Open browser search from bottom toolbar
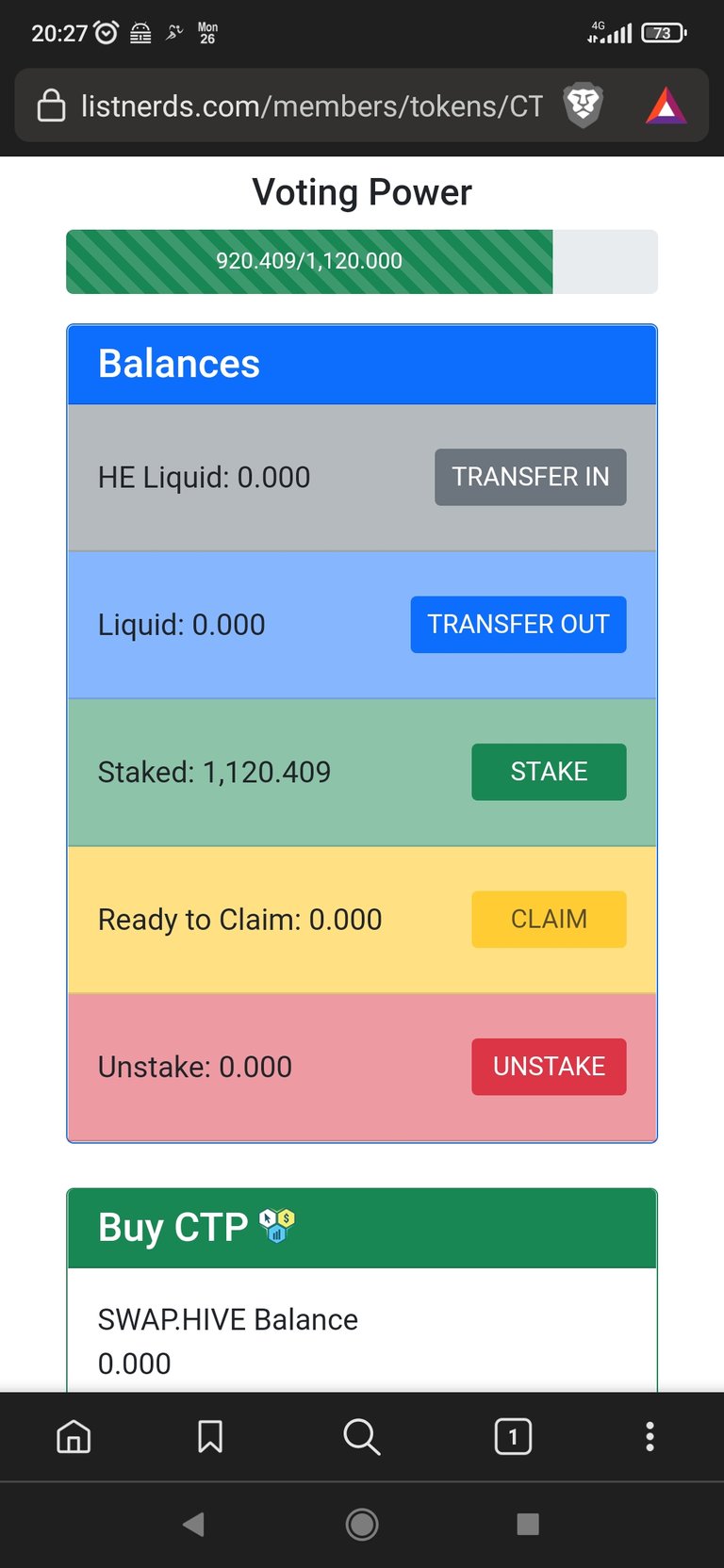This screenshot has width=724, height=1568. coord(362,1437)
